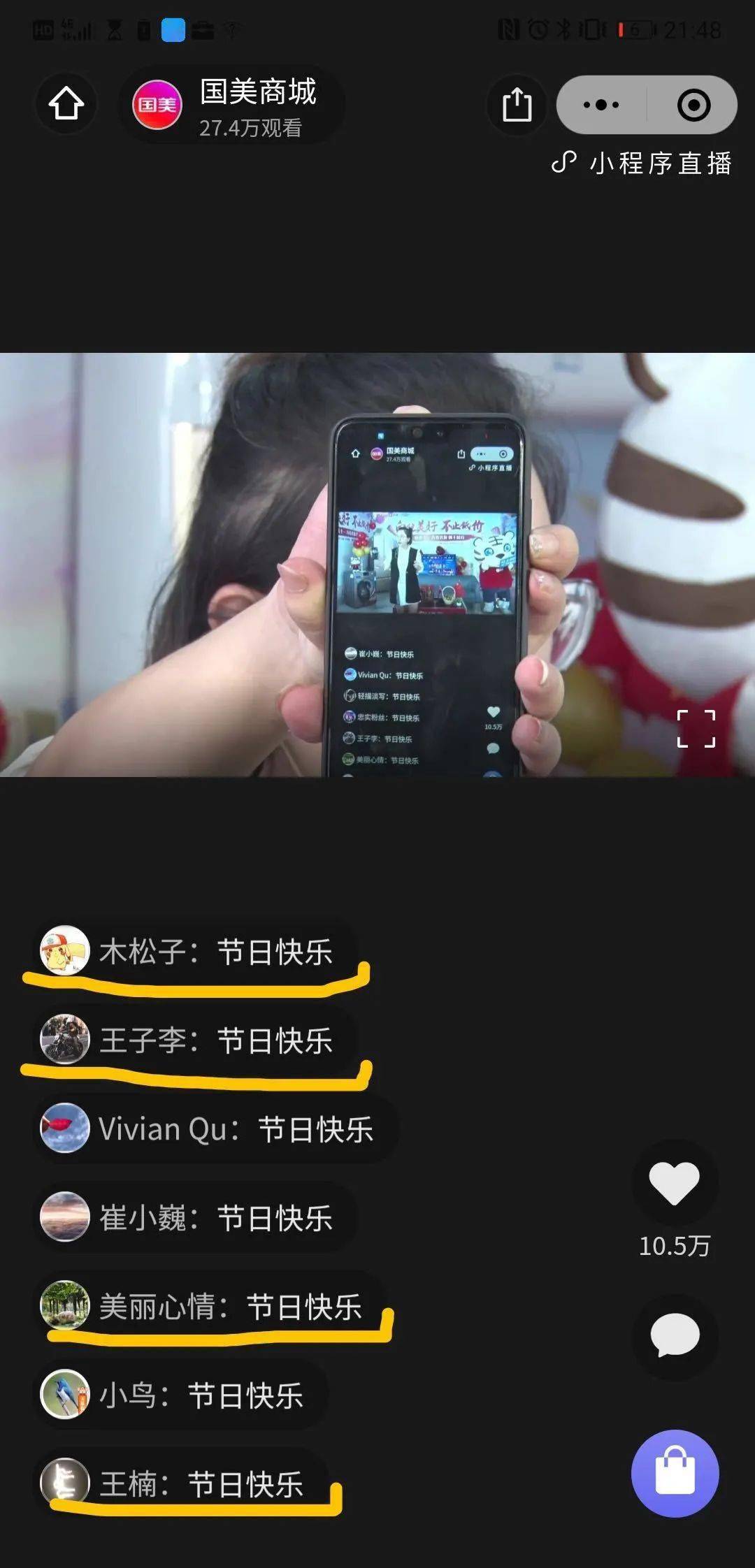Open the shopping bag product list
The width and height of the screenshot is (755, 1568).
675,1473
